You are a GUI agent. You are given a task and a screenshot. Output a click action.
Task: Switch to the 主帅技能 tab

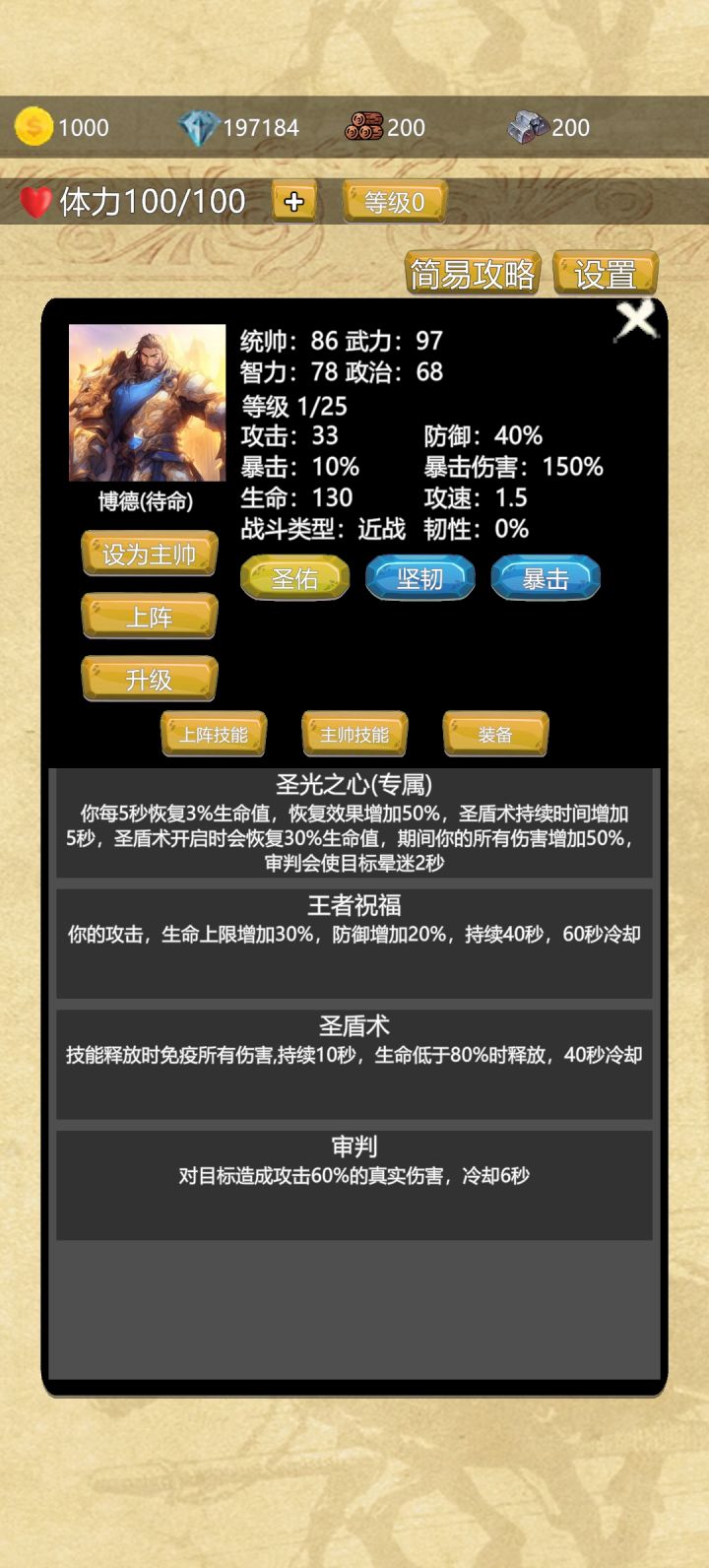[354, 734]
